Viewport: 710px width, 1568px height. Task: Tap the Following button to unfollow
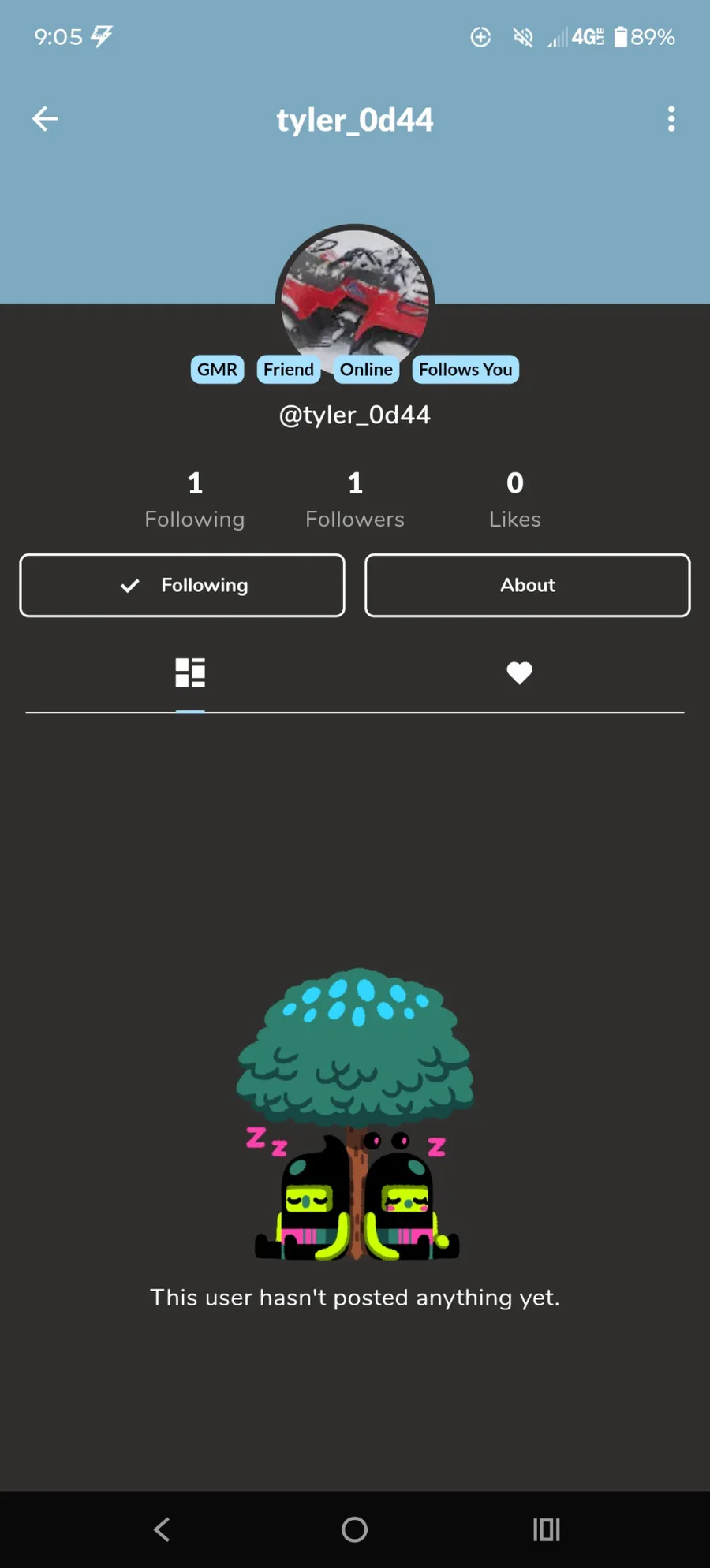click(182, 585)
